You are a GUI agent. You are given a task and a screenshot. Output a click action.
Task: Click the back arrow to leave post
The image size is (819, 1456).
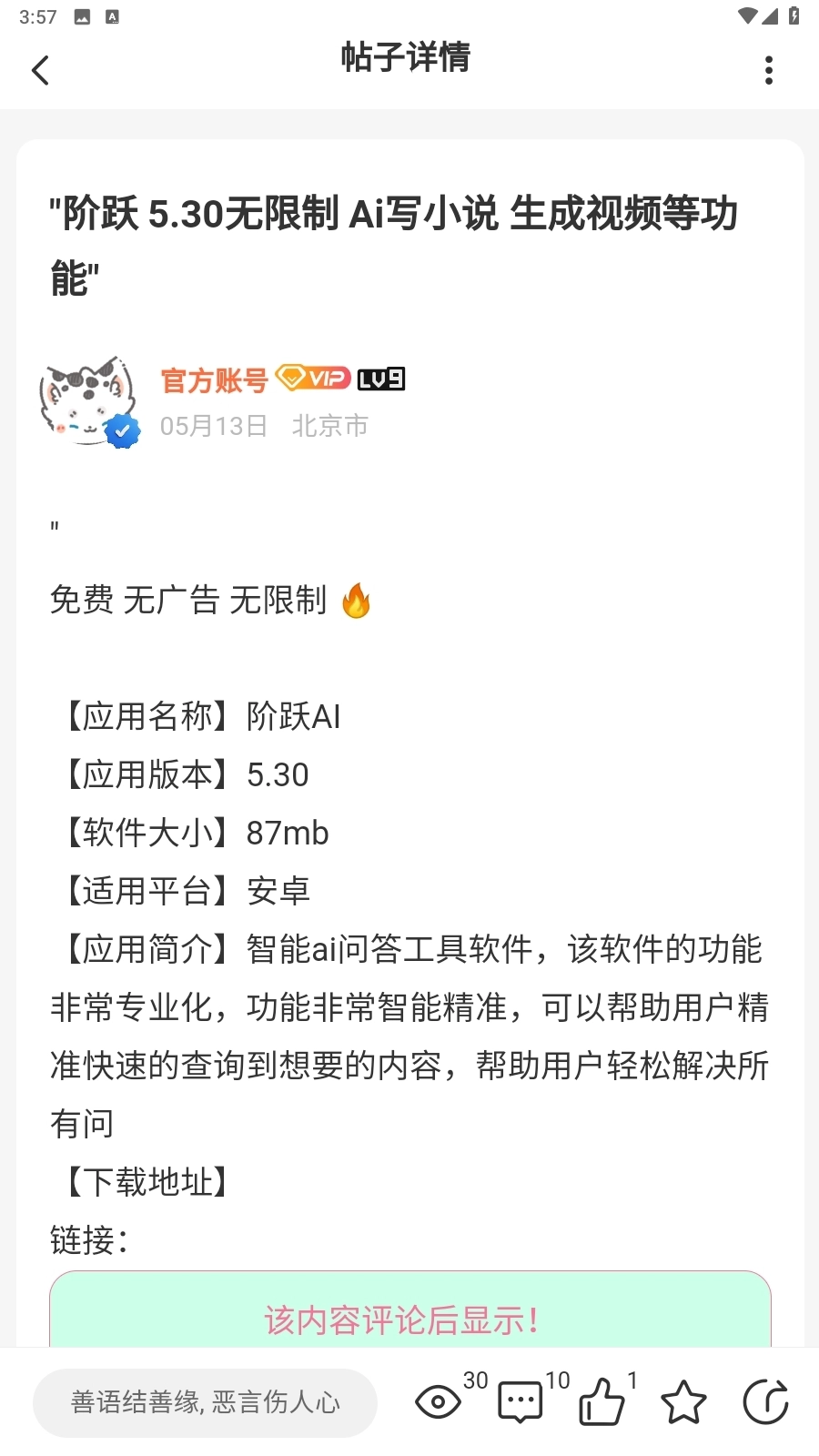click(40, 69)
